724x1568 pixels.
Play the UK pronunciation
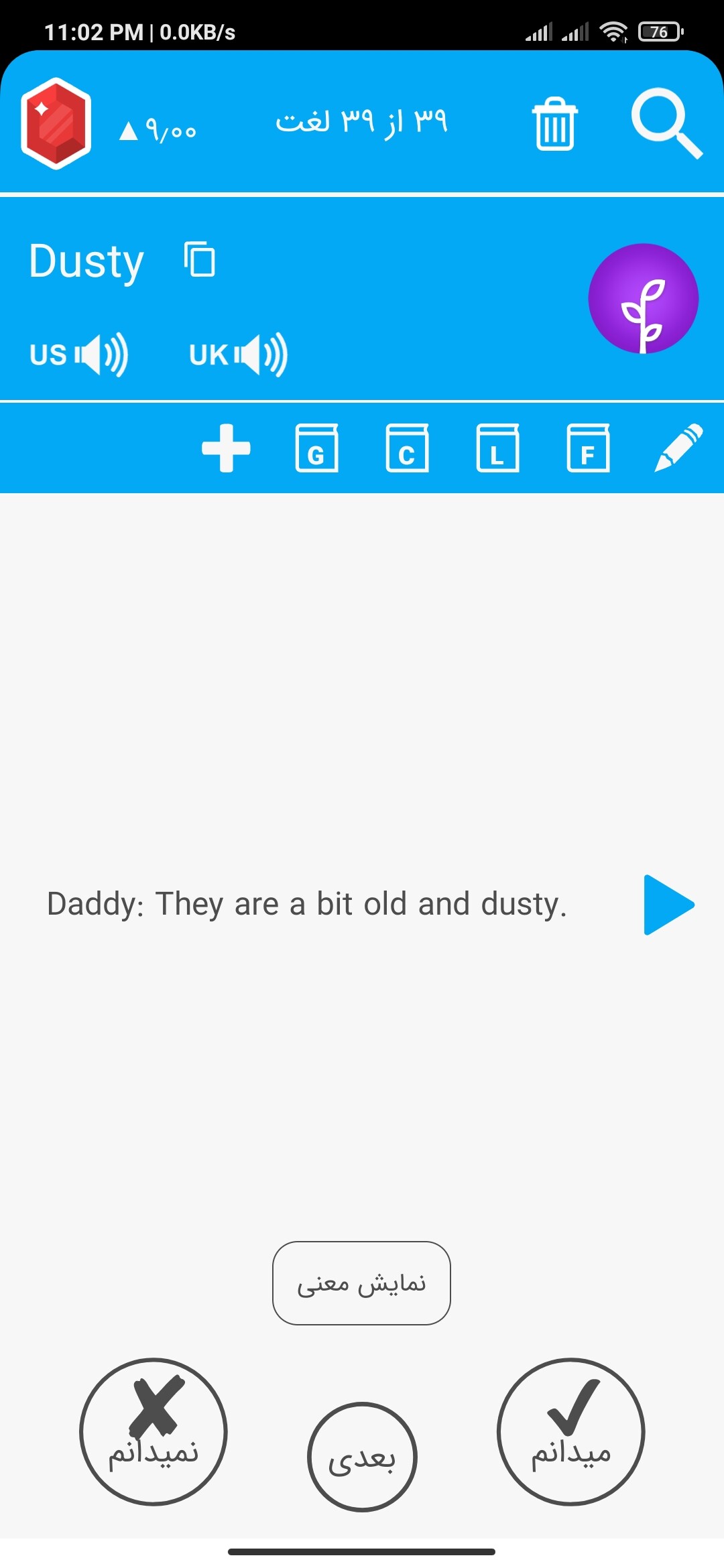click(x=238, y=354)
